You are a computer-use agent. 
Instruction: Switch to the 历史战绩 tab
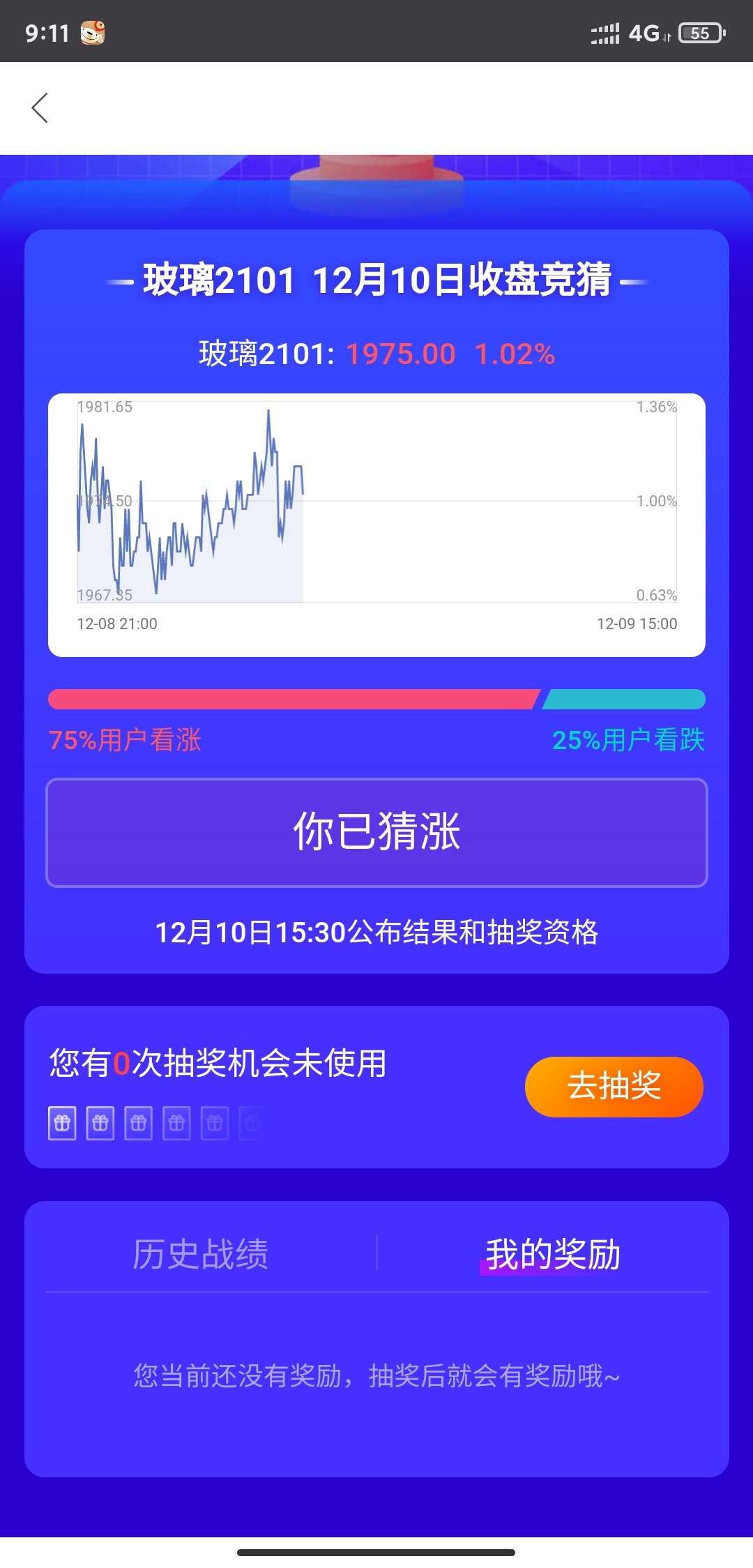201,1254
